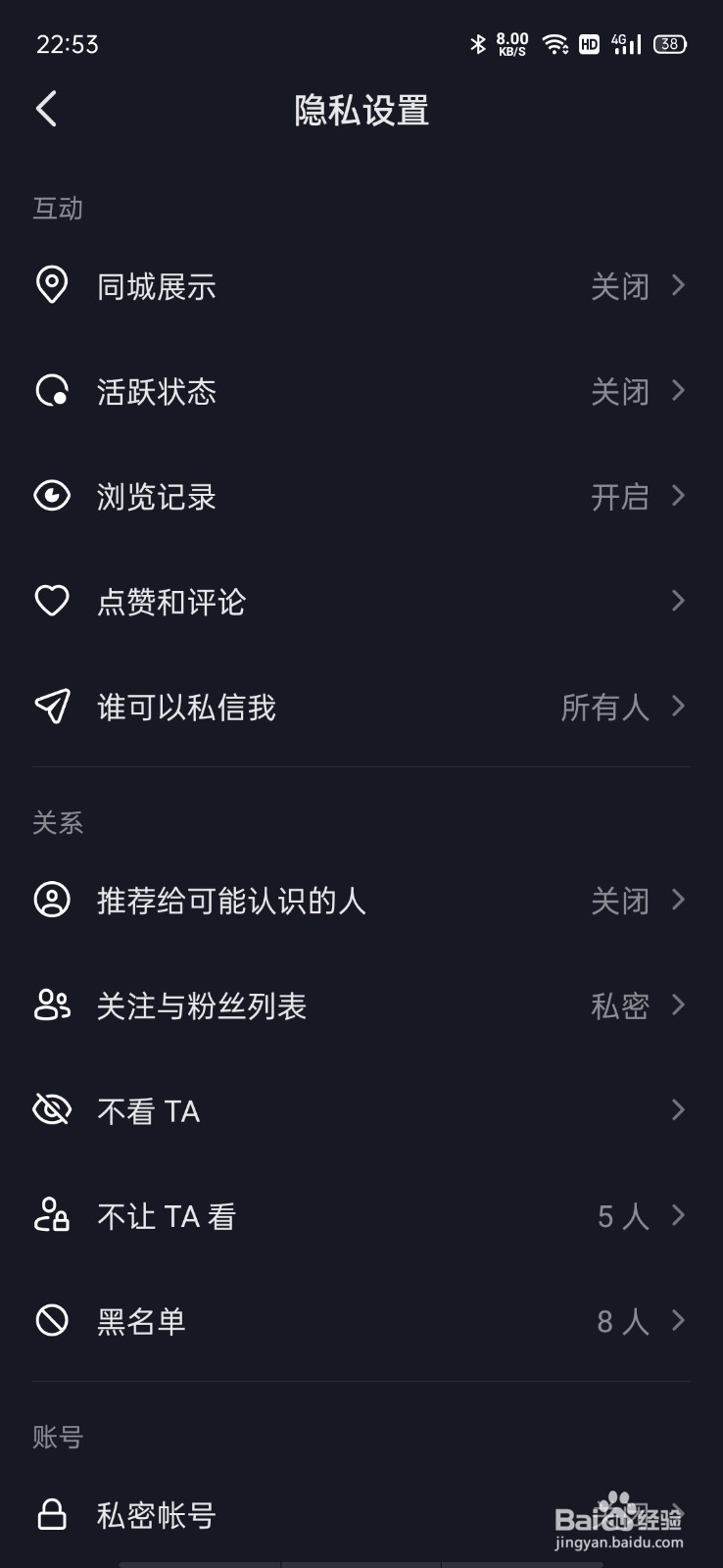The image size is (723, 1568).
Task: View the 黑名单 list
Action: click(361, 1321)
